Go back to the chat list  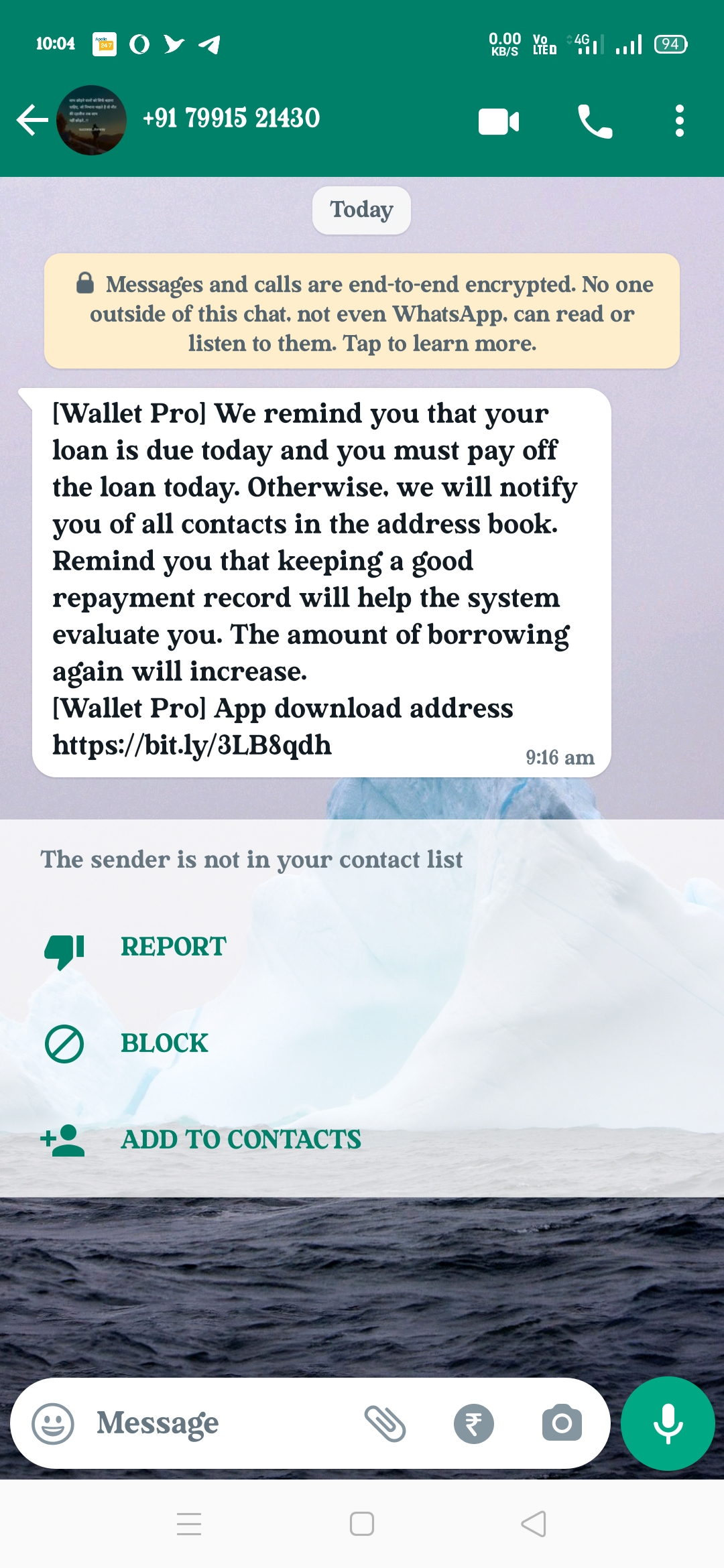point(32,121)
